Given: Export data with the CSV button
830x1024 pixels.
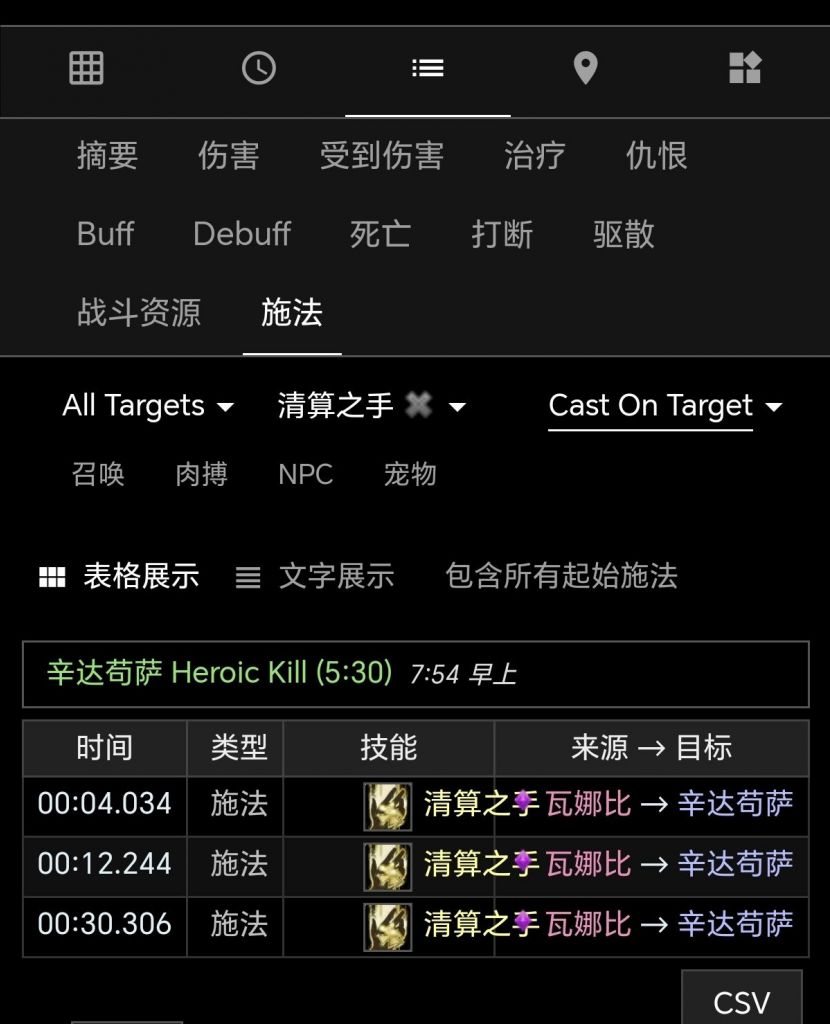Looking at the screenshot, I should [x=742, y=1000].
